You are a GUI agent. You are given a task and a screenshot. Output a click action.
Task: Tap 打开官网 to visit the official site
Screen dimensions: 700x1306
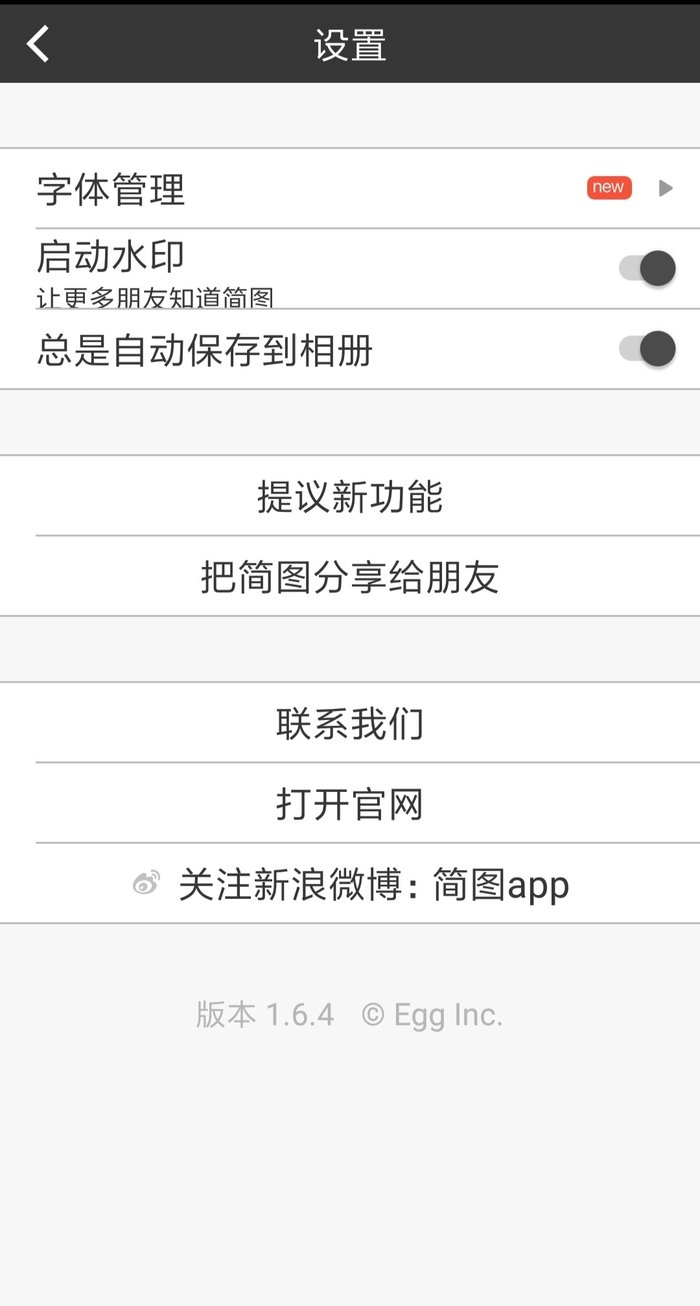tap(350, 803)
